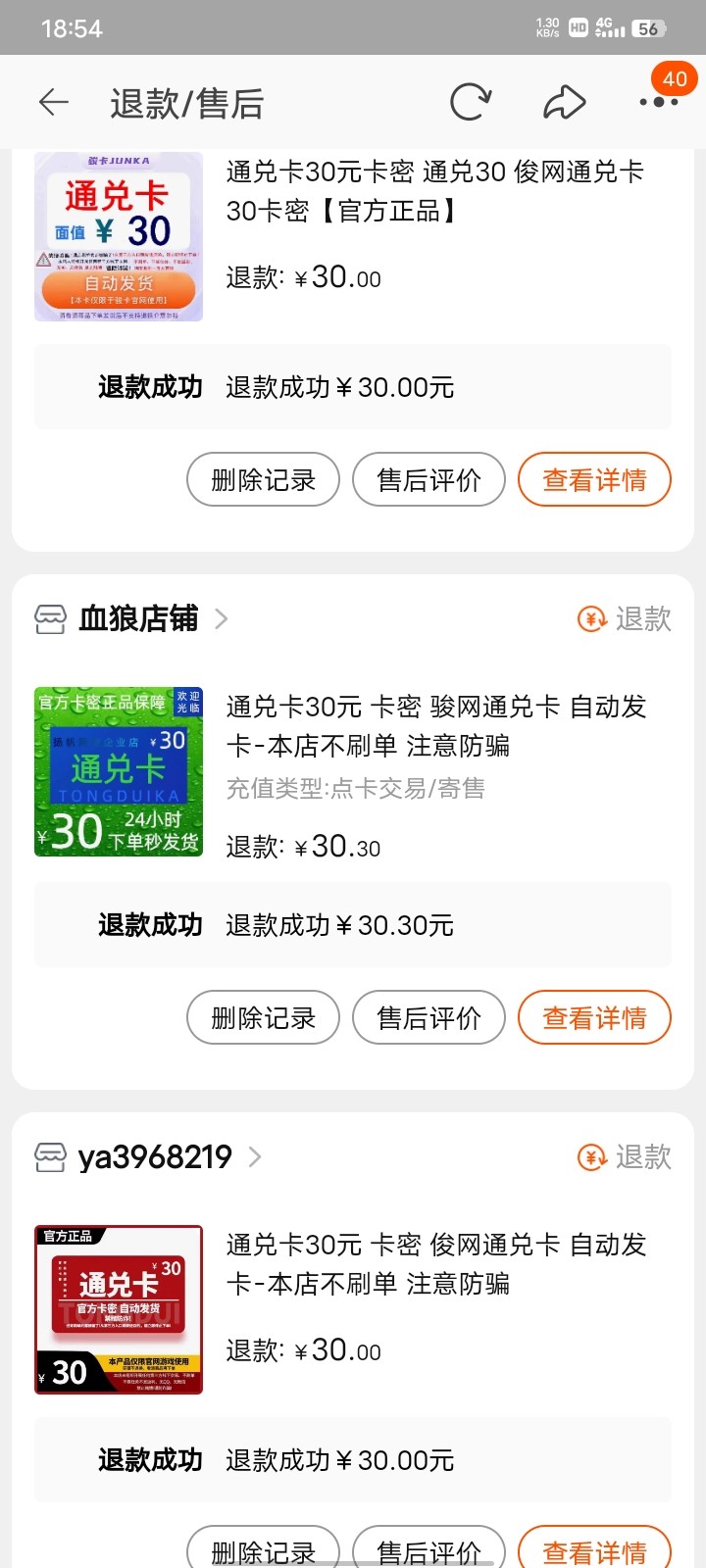Click 查看详情 on the 血狼店铺 order
706x1568 pixels.
point(594,1018)
